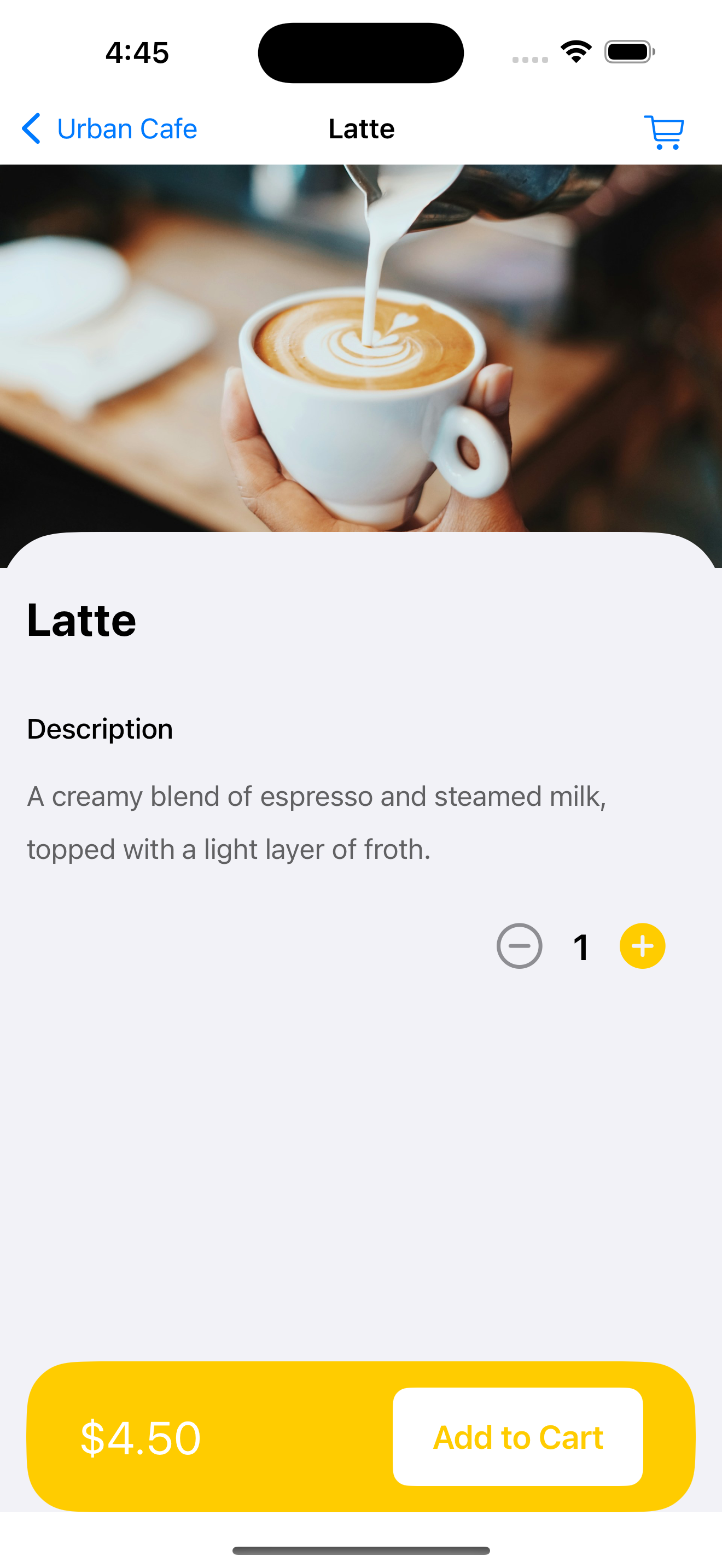Open the shopping cart
This screenshot has width=722, height=1568.
click(x=663, y=131)
